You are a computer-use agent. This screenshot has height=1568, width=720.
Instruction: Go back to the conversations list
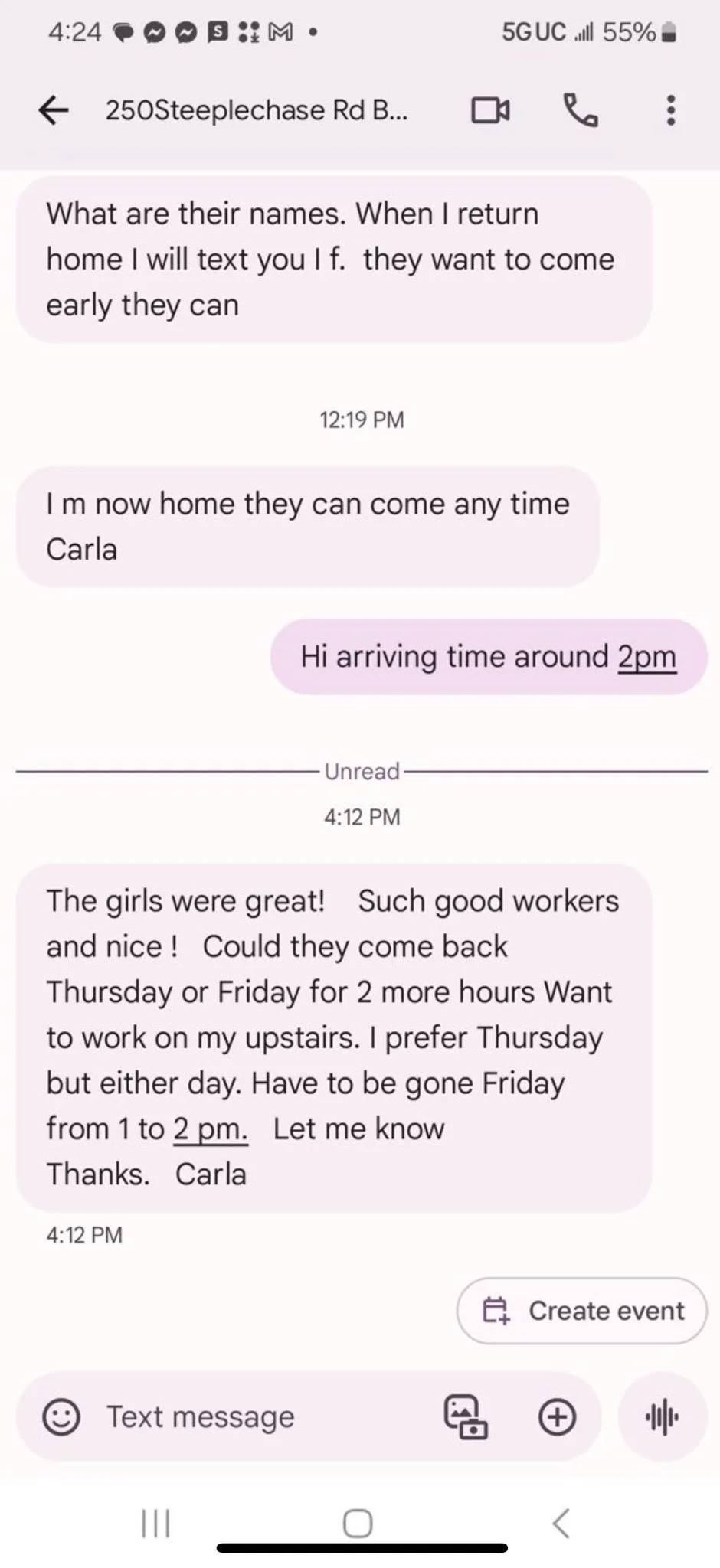click(x=54, y=110)
